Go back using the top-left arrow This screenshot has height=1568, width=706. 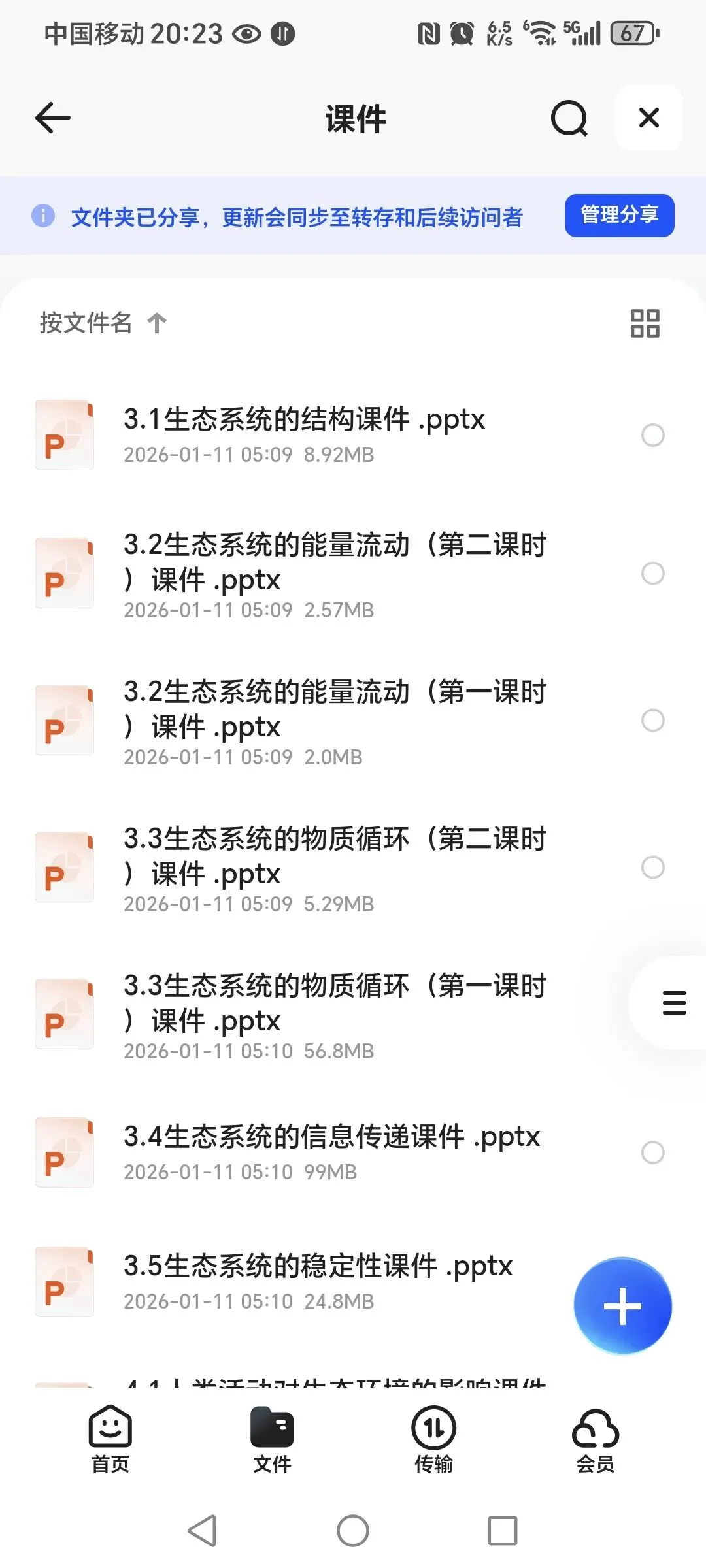[52, 118]
